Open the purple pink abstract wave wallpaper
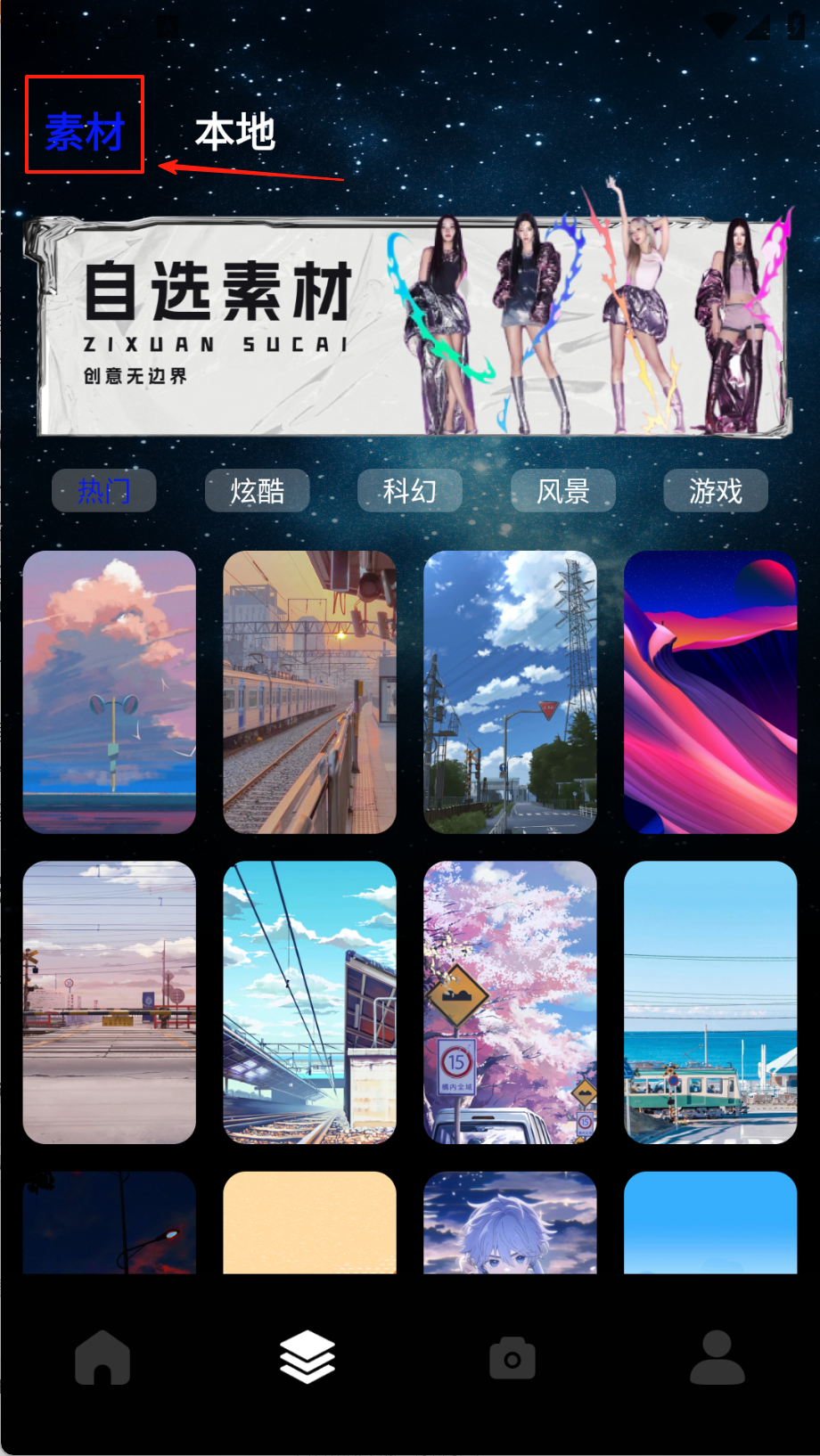 (710, 691)
